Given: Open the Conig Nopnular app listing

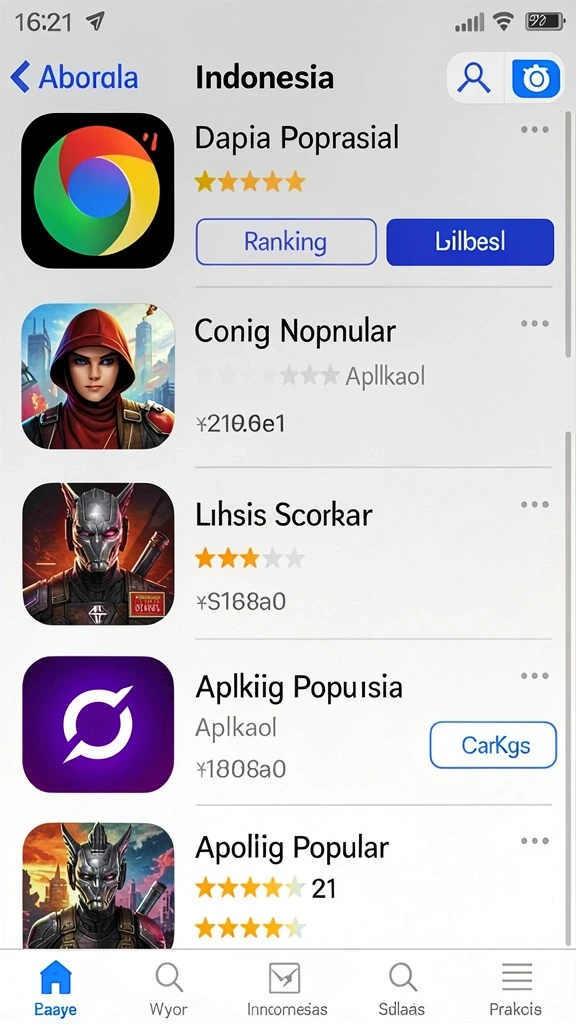Looking at the screenshot, I should click(x=295, y=332).
